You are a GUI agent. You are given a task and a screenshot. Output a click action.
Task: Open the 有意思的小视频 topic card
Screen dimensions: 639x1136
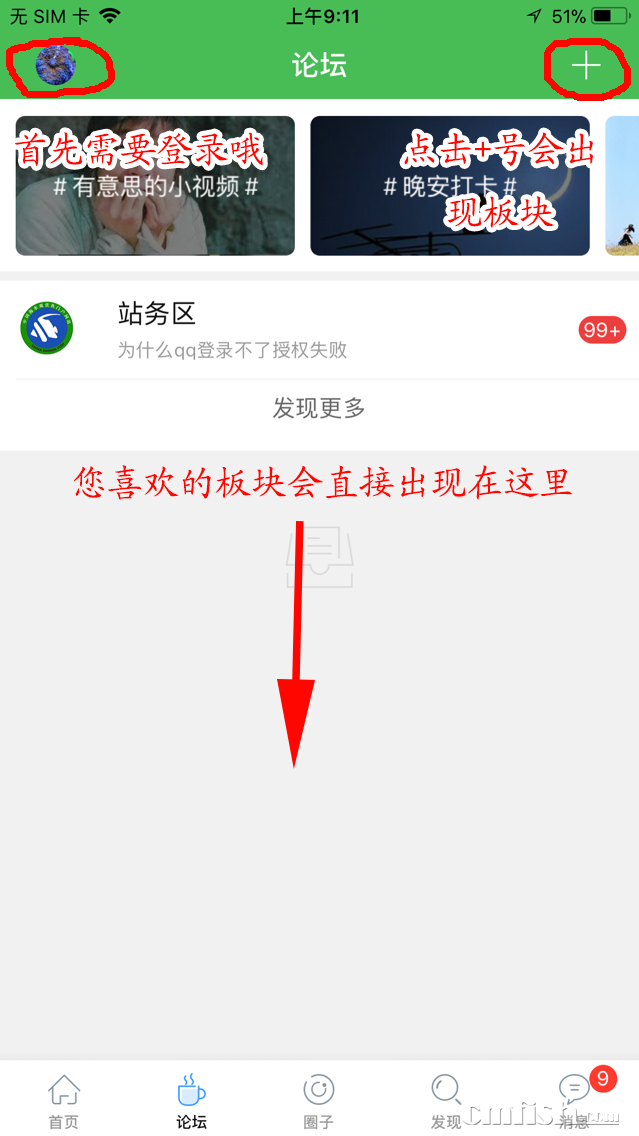(155, 186)
